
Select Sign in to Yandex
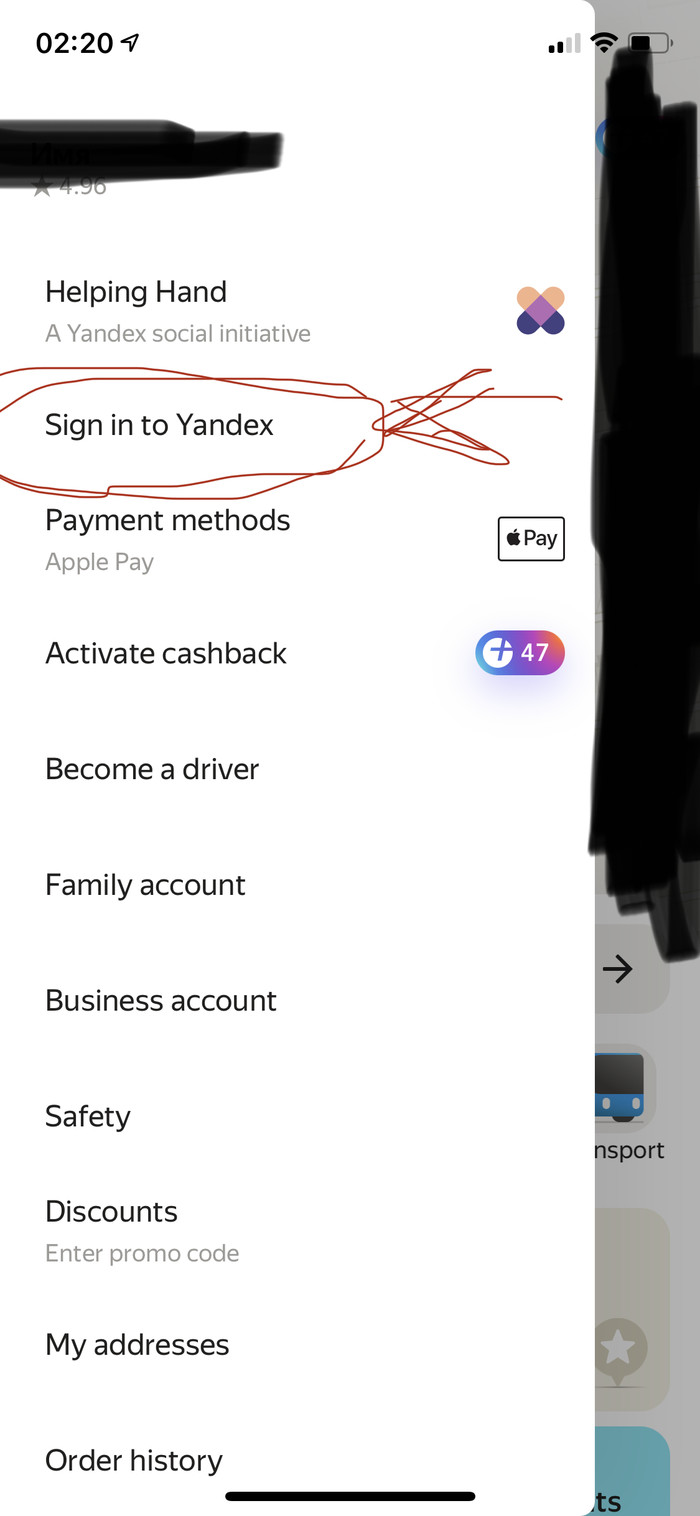160,426
